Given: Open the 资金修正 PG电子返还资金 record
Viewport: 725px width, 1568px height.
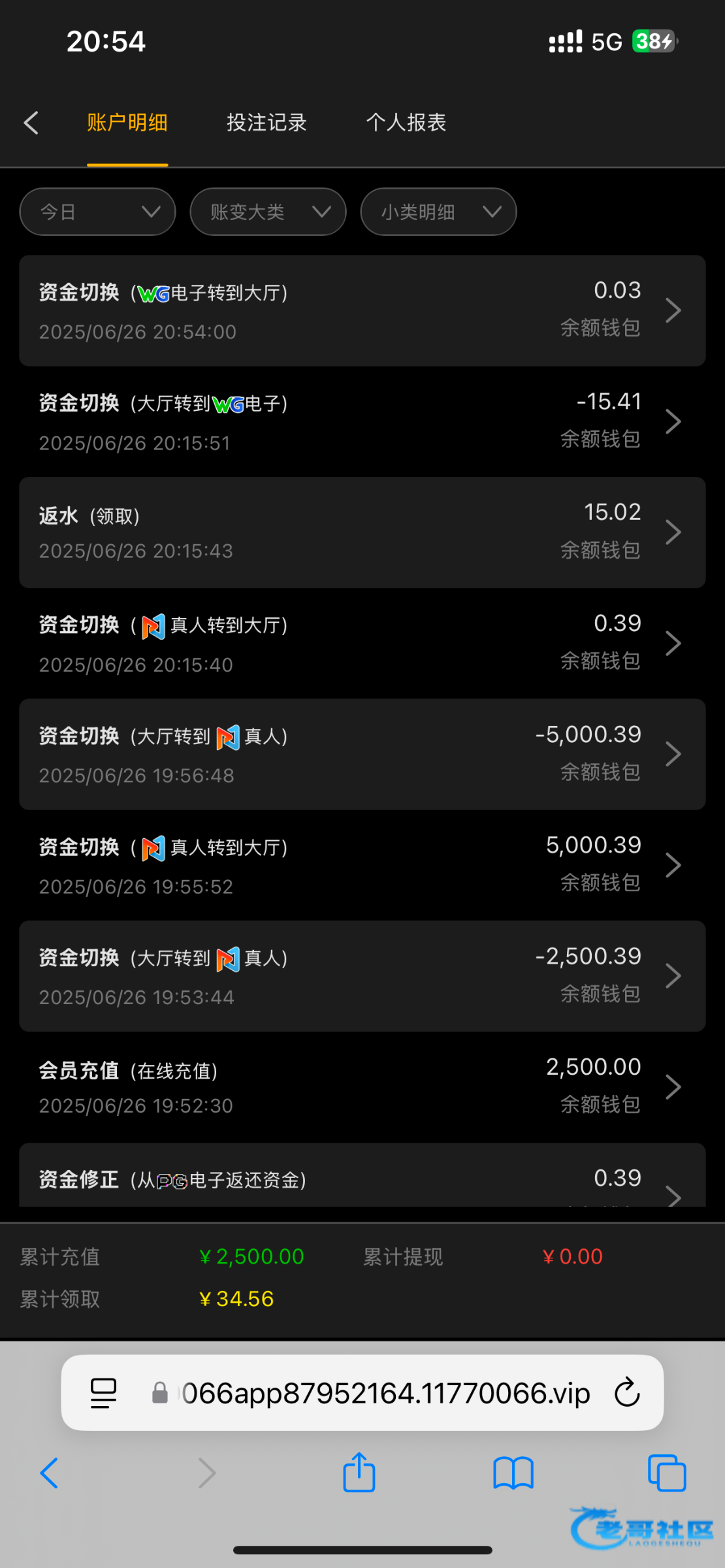Looking at the screenshot, I should pos(362,1175).
